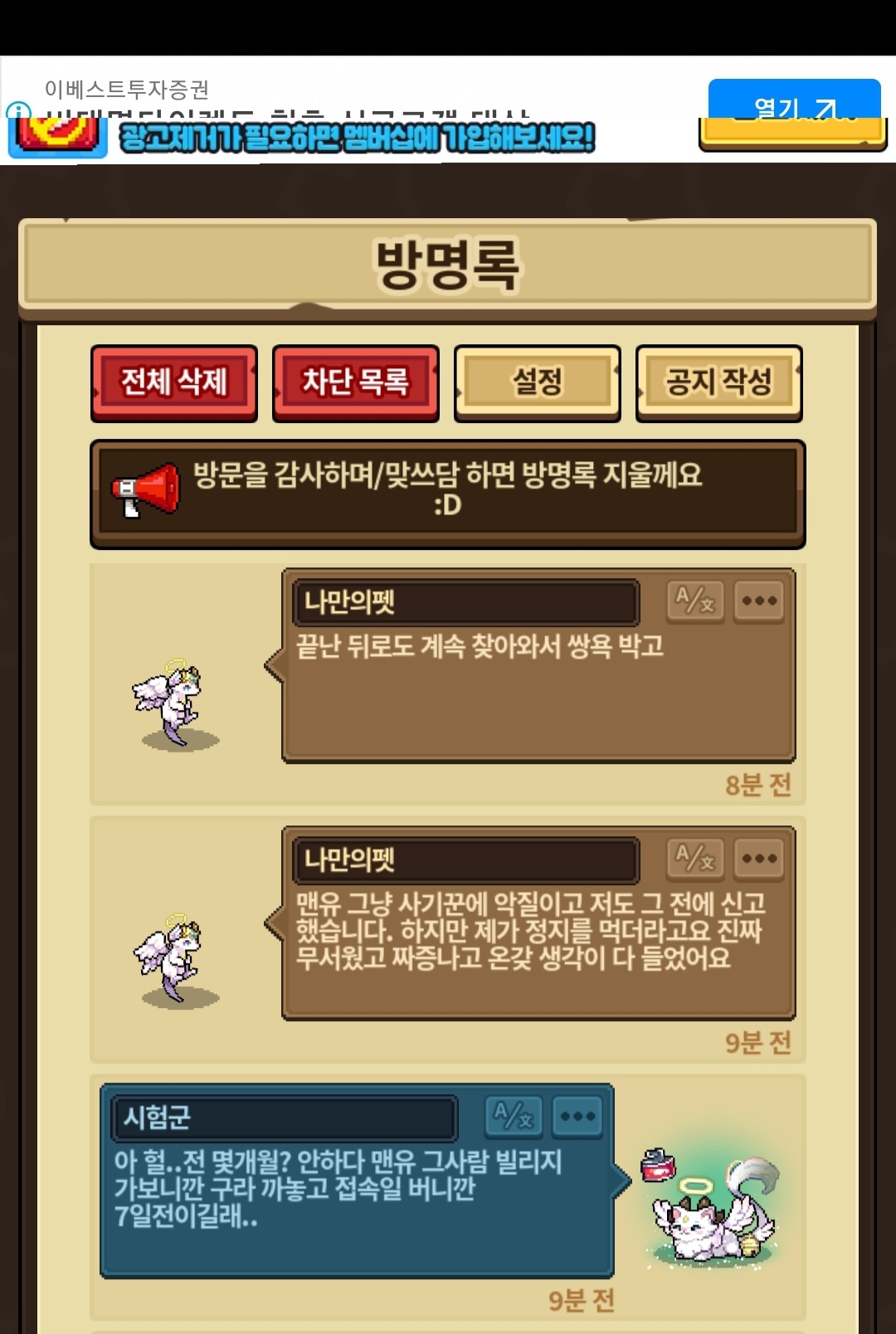Open the 설정 settings button
Image resolution: width=896 pixels, height=1334 pixels.
click(538, 383)
